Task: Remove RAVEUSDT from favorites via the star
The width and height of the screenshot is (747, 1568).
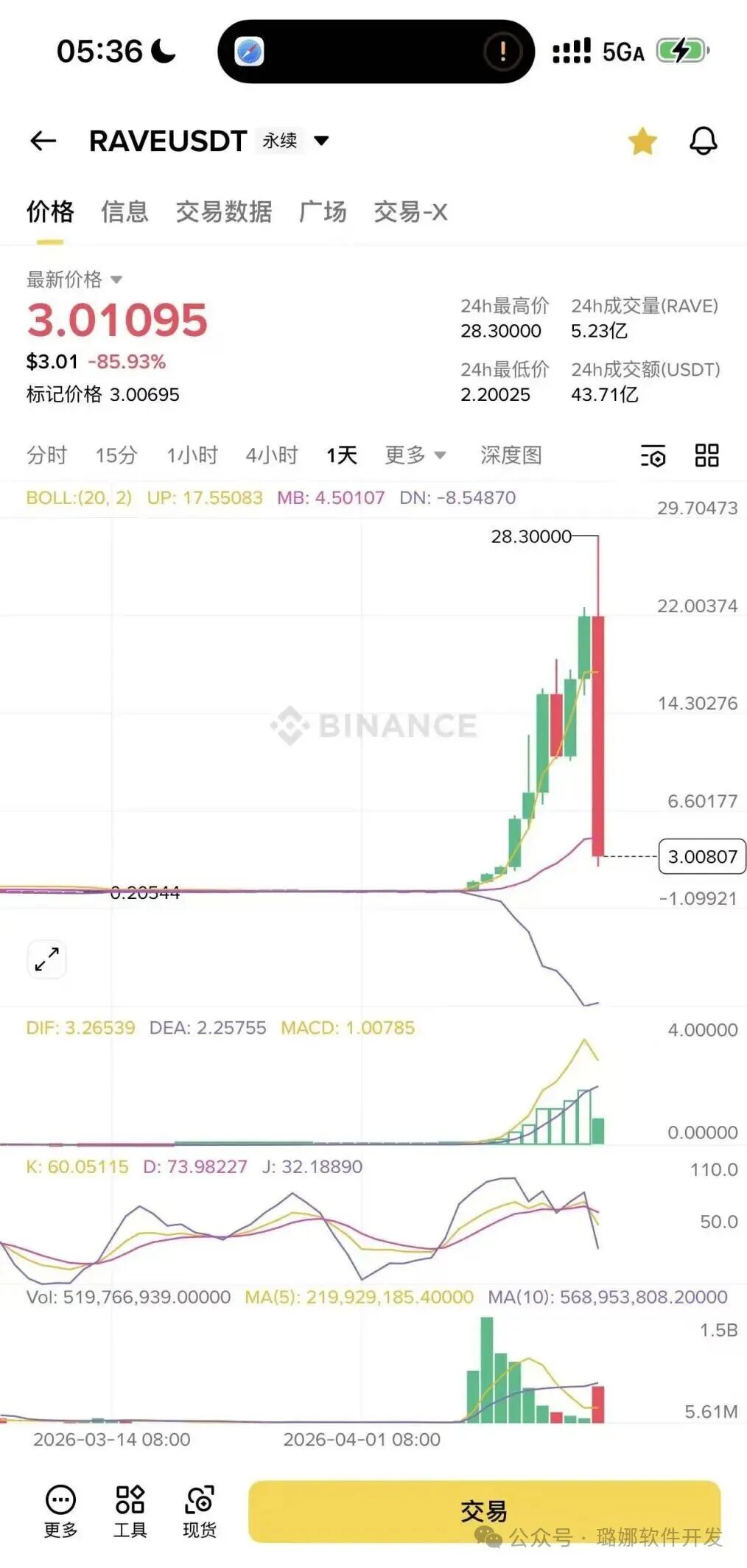Action: click(x=642, y=141)
